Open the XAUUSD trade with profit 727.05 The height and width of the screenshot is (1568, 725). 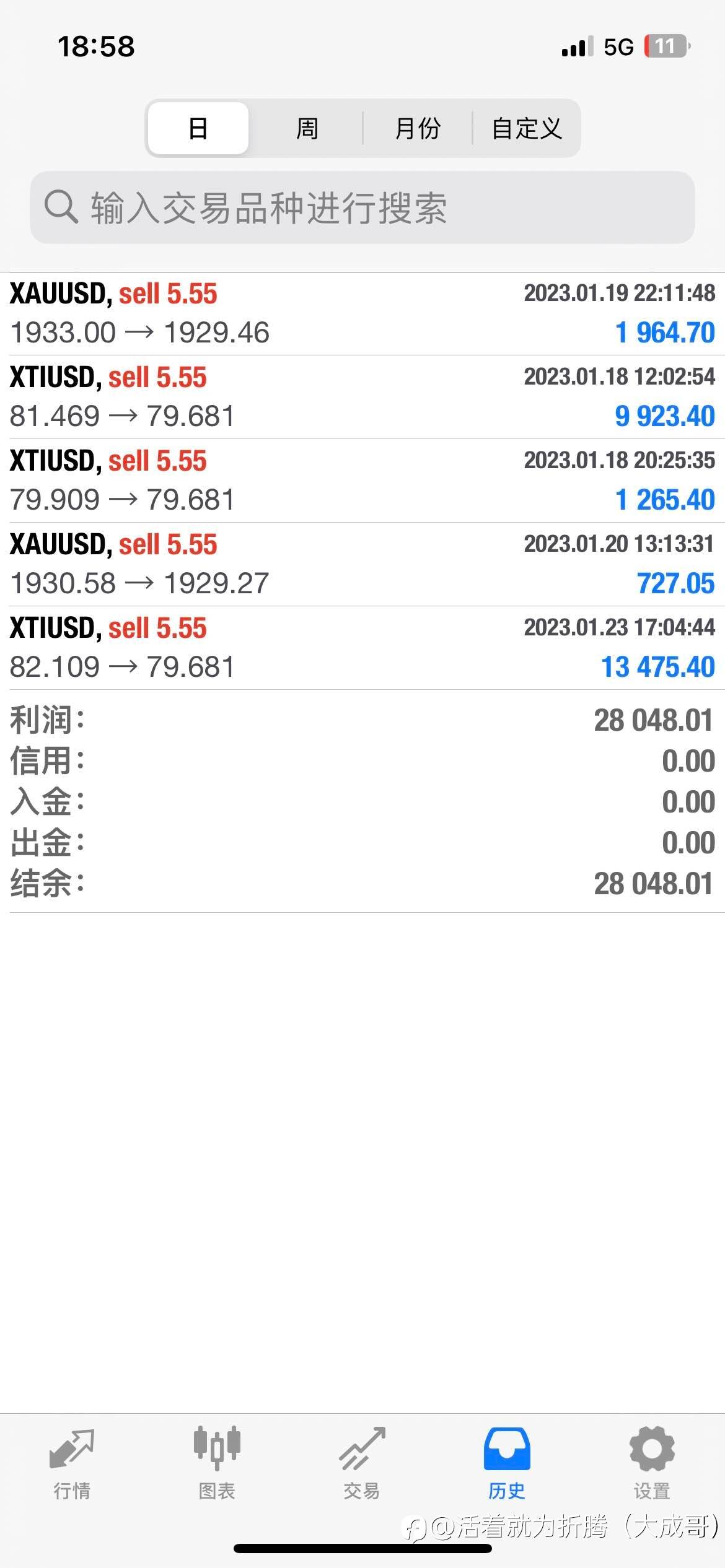[x=362, y=565]
